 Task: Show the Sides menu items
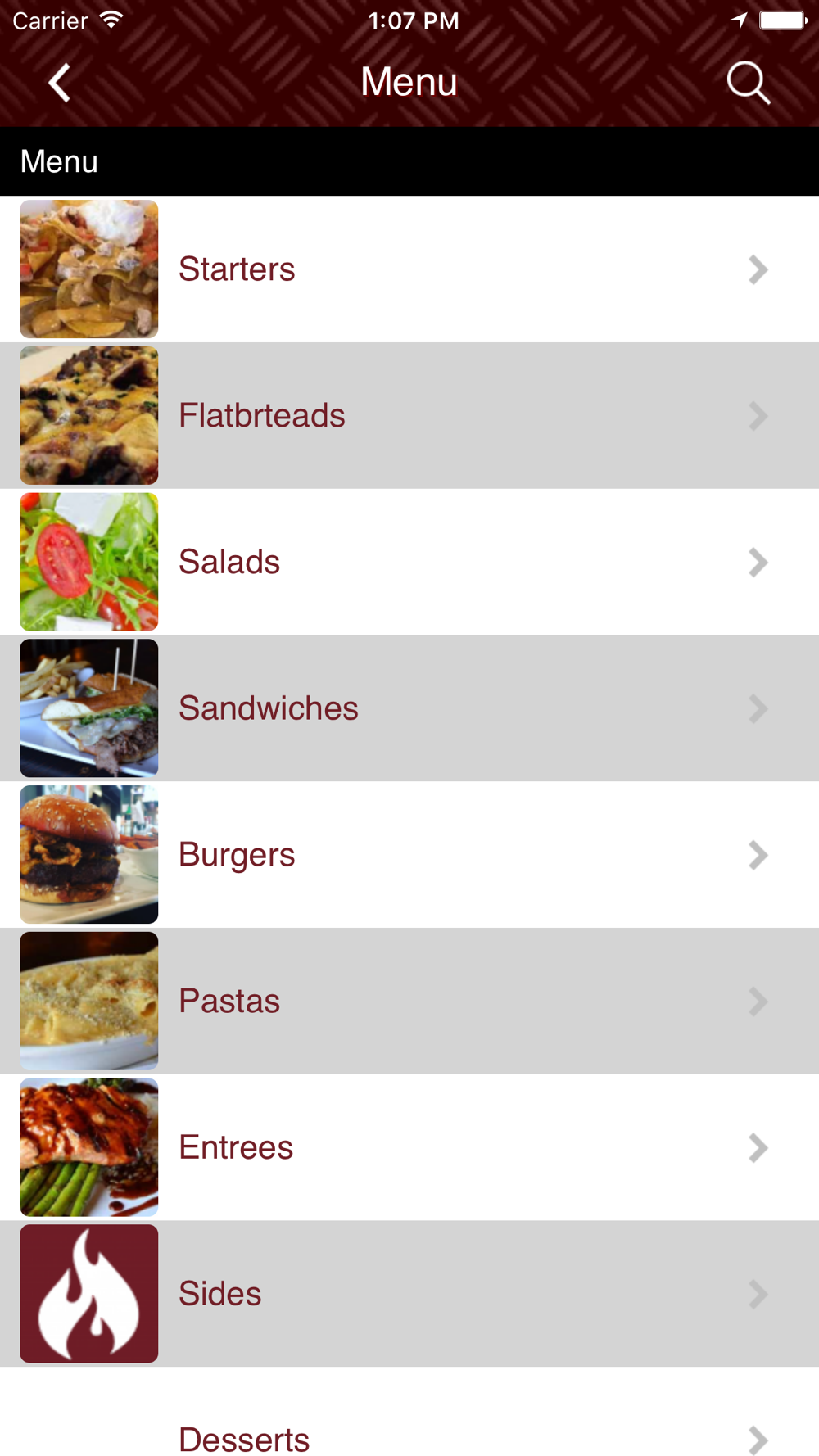click(x=409, y=1294)
